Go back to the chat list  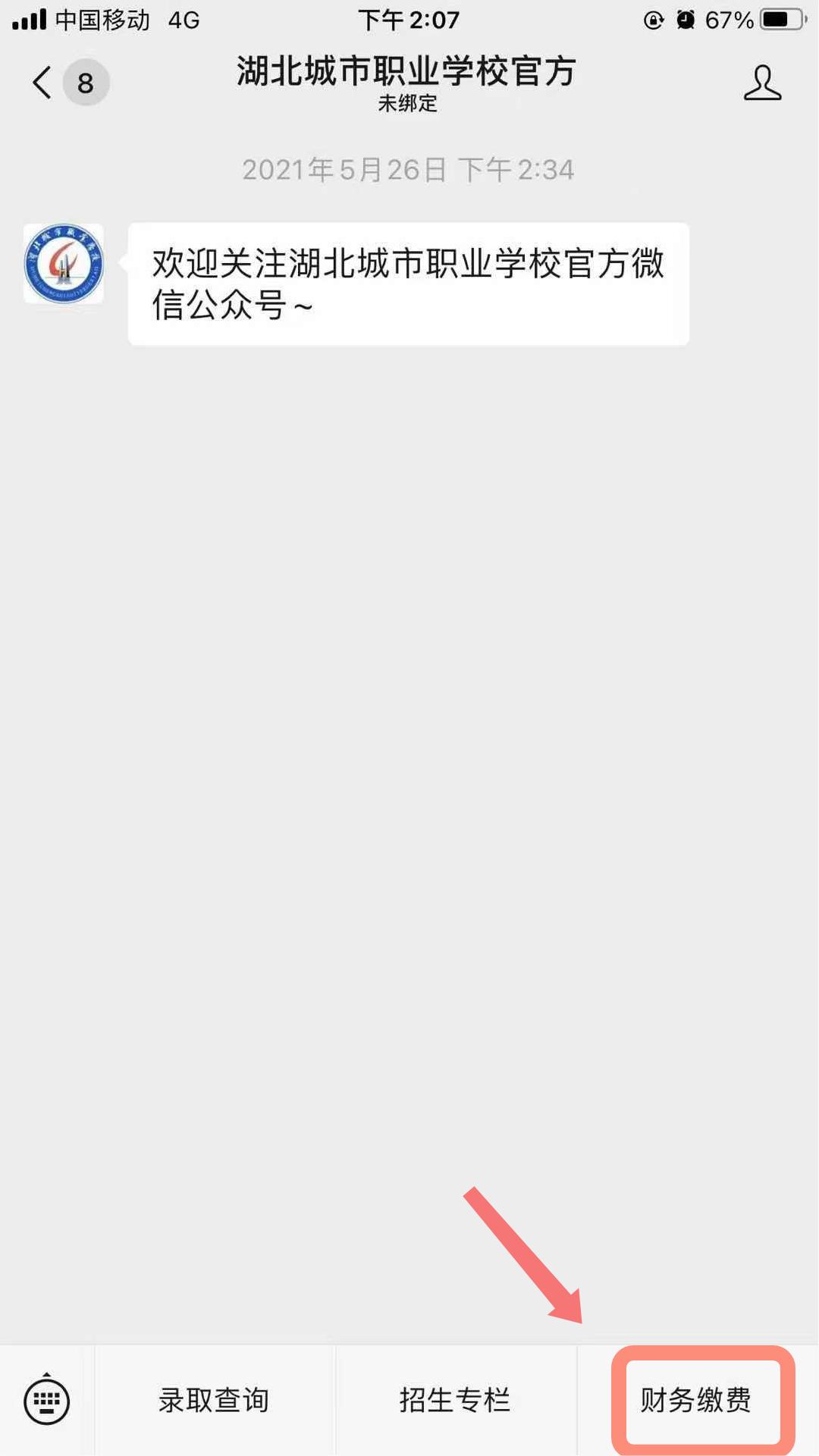44,83
